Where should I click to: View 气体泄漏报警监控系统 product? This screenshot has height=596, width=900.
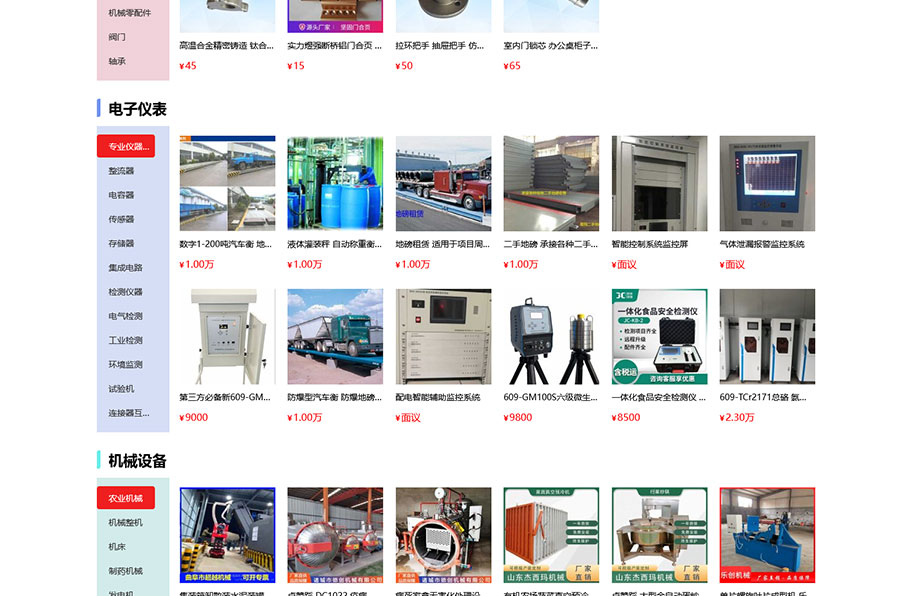[x=767, y=203]
